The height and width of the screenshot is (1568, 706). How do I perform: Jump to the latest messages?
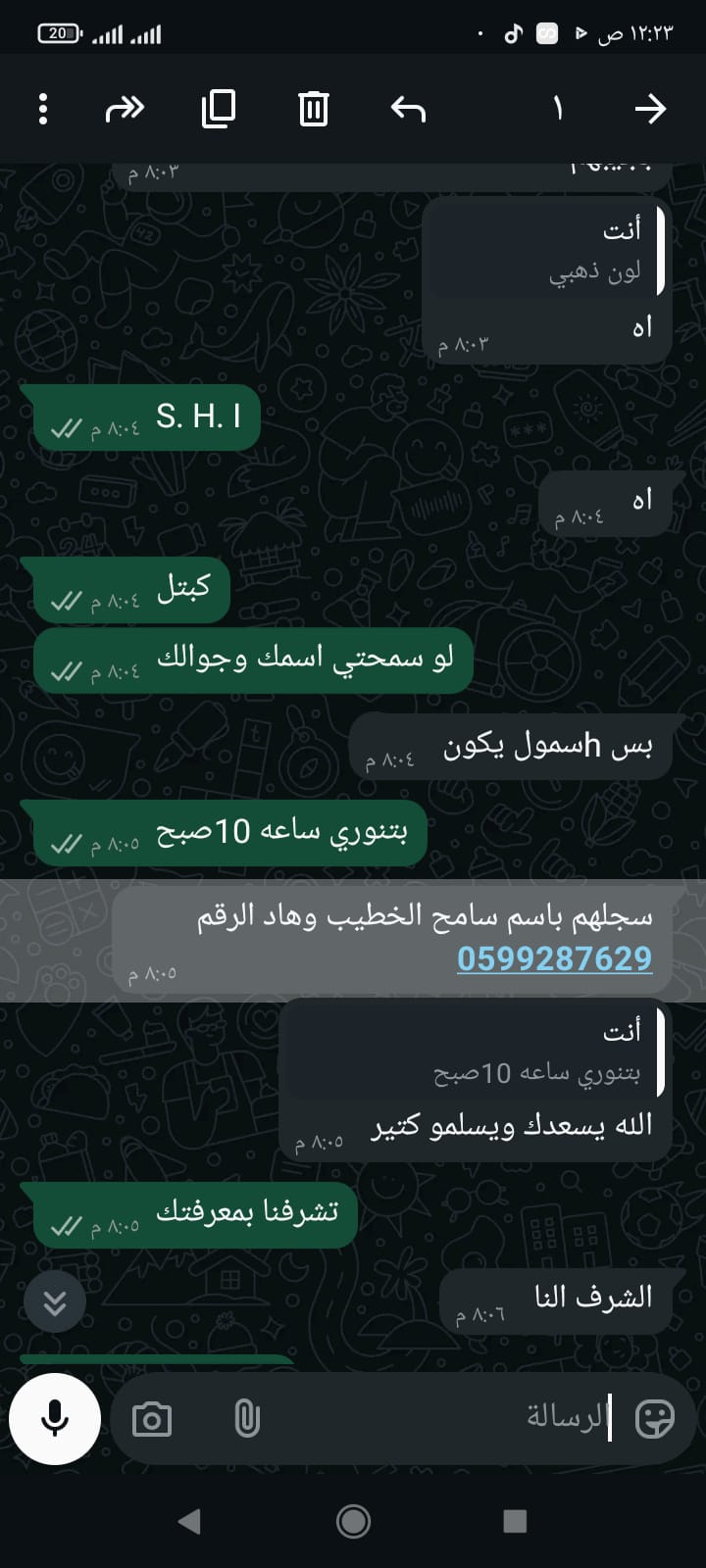tap(55, 1301)
